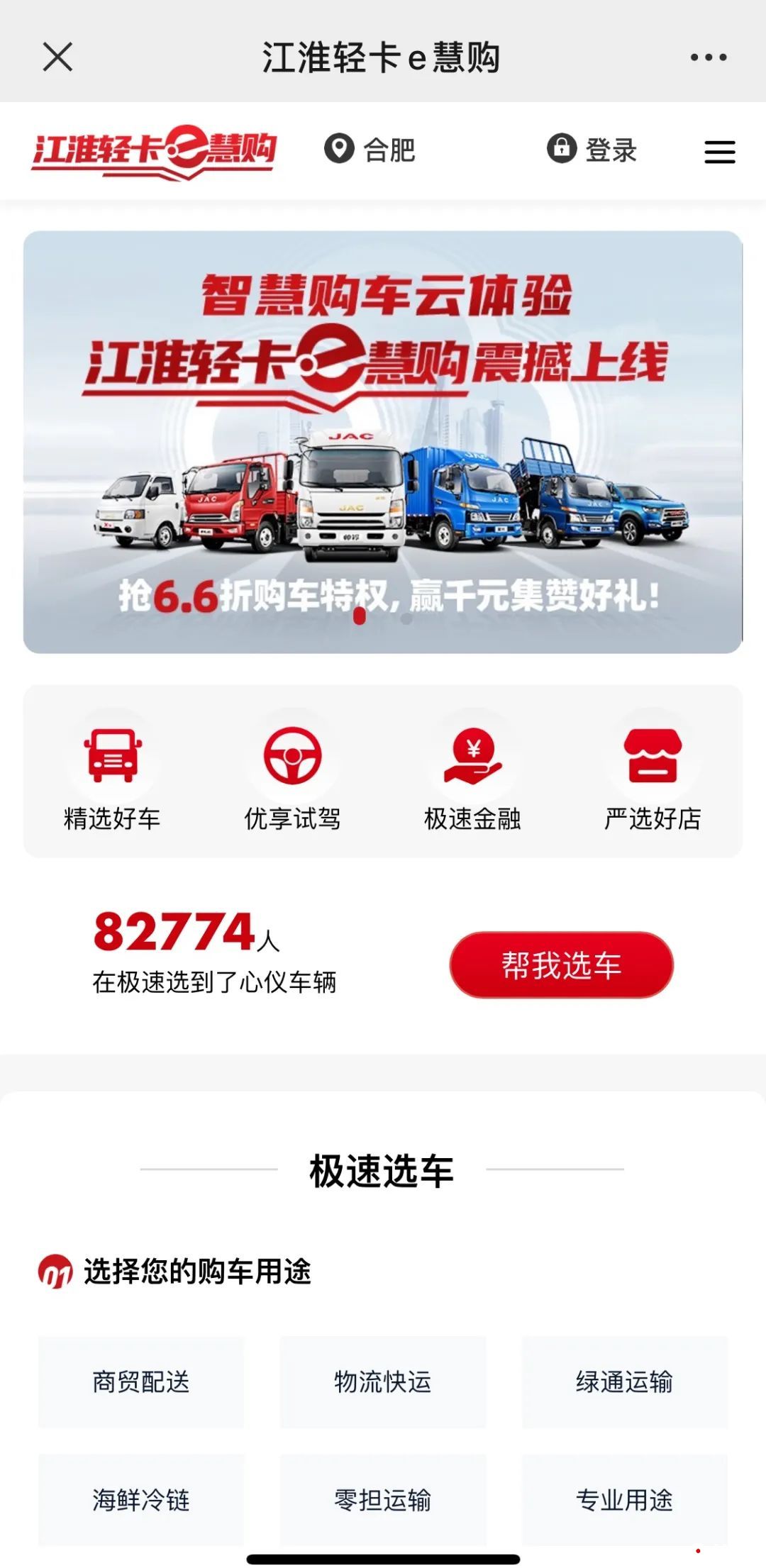Go to 精选好车
This screenshot has height=1568, width=766.
tap(113, 778)
